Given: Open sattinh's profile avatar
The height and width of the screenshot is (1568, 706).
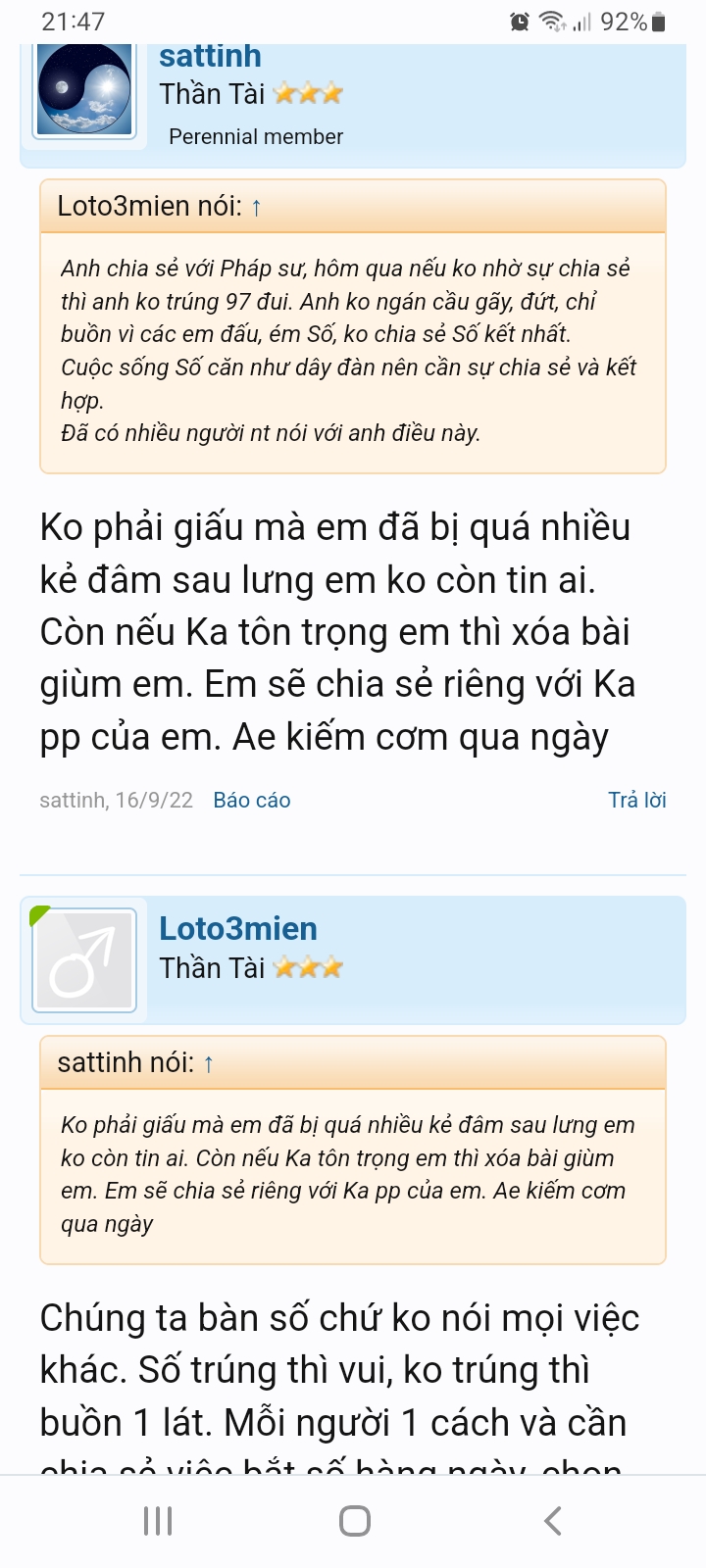Looking at the screenshot, I should 84,90.
